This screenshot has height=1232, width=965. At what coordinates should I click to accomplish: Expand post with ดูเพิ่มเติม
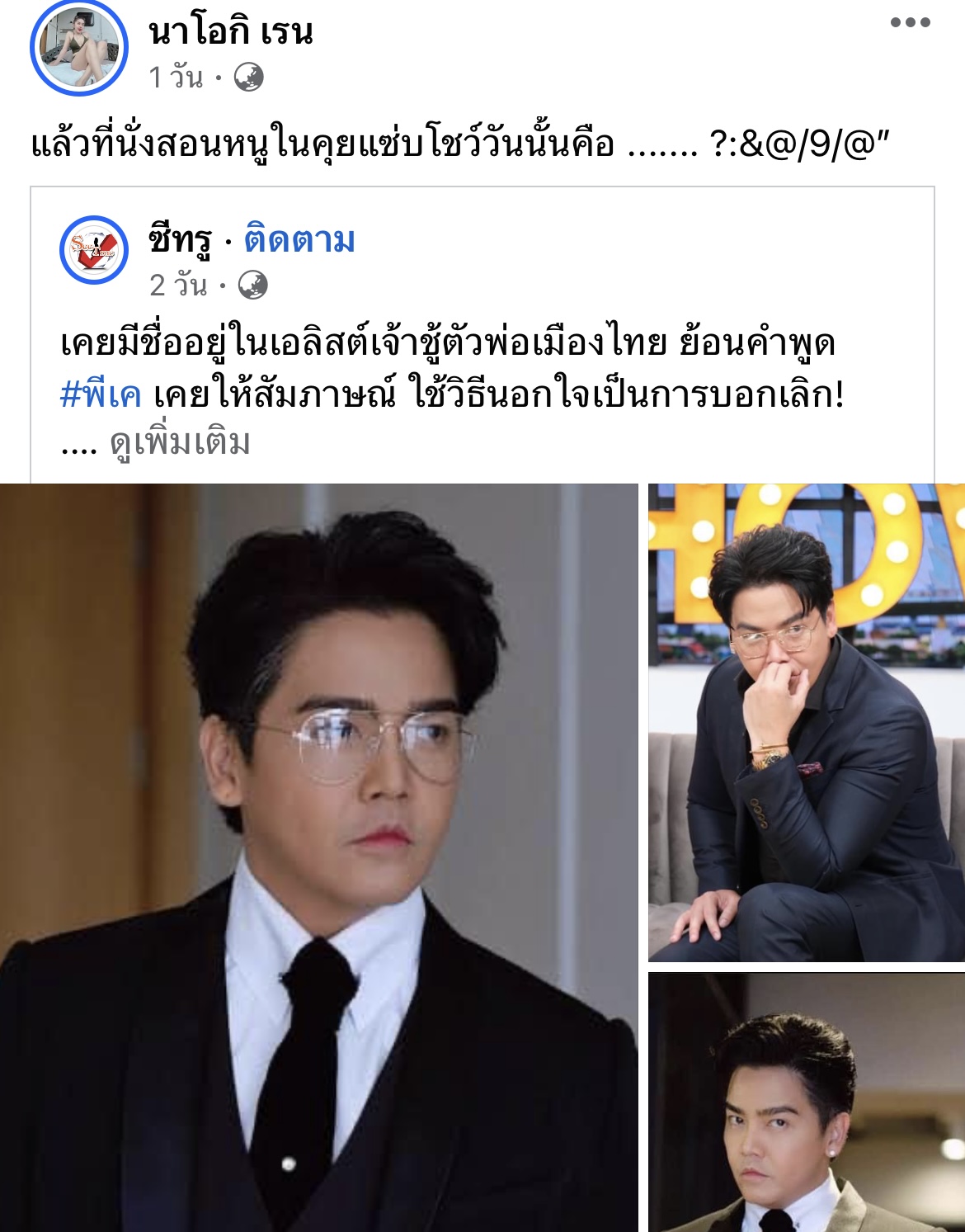pos(180,443)
